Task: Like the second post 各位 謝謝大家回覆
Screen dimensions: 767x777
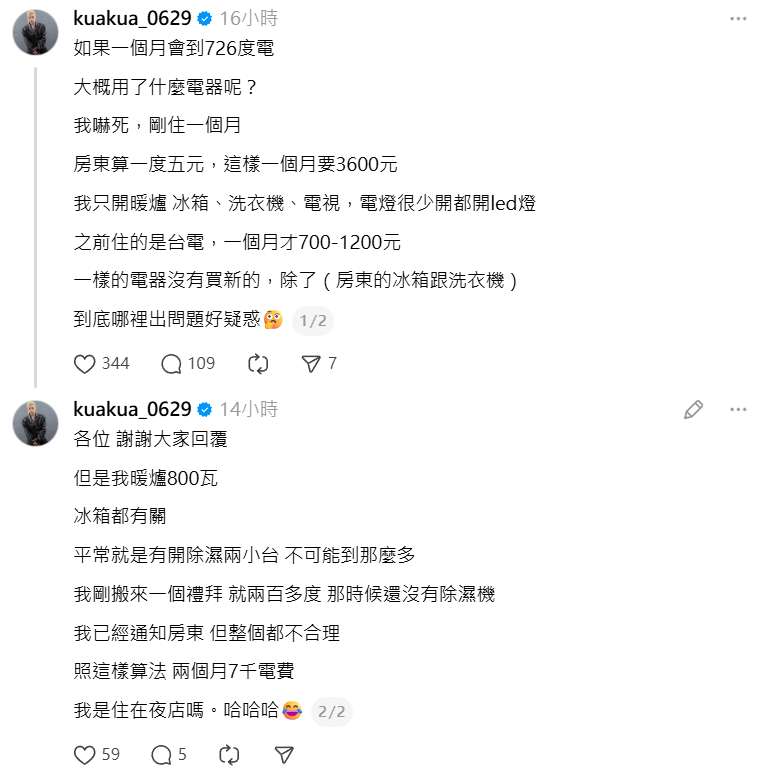Action: [86, 754]
